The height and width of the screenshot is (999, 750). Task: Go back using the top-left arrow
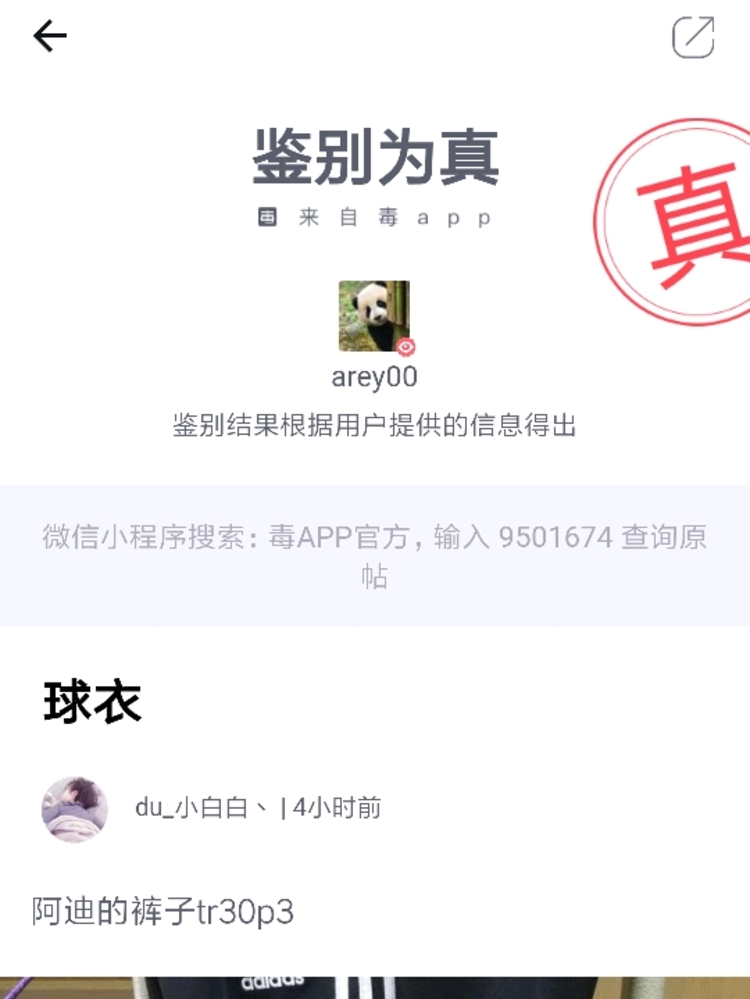click(x=49, y=37)
